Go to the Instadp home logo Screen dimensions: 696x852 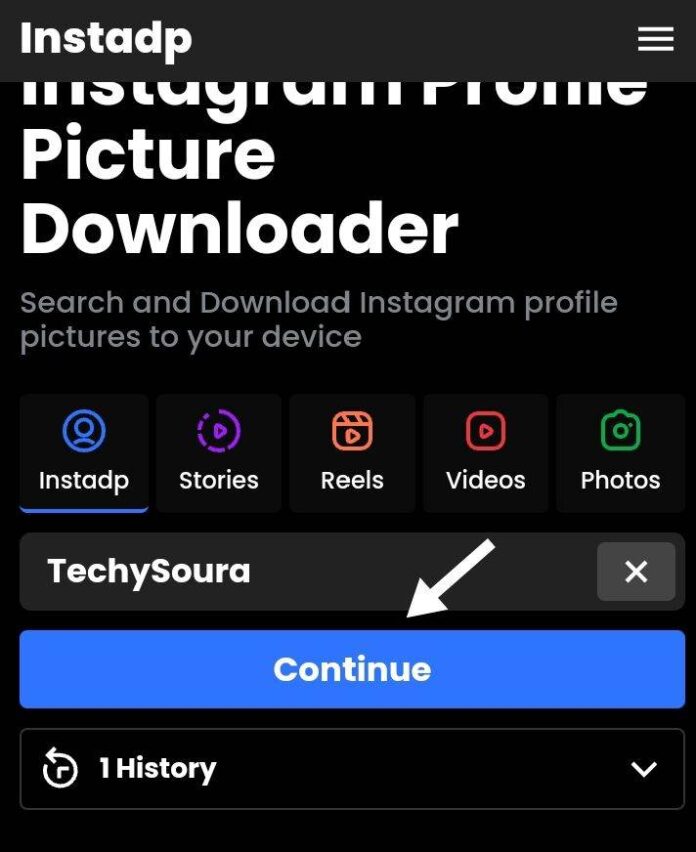pyautogui.click(x=105, y=39)
